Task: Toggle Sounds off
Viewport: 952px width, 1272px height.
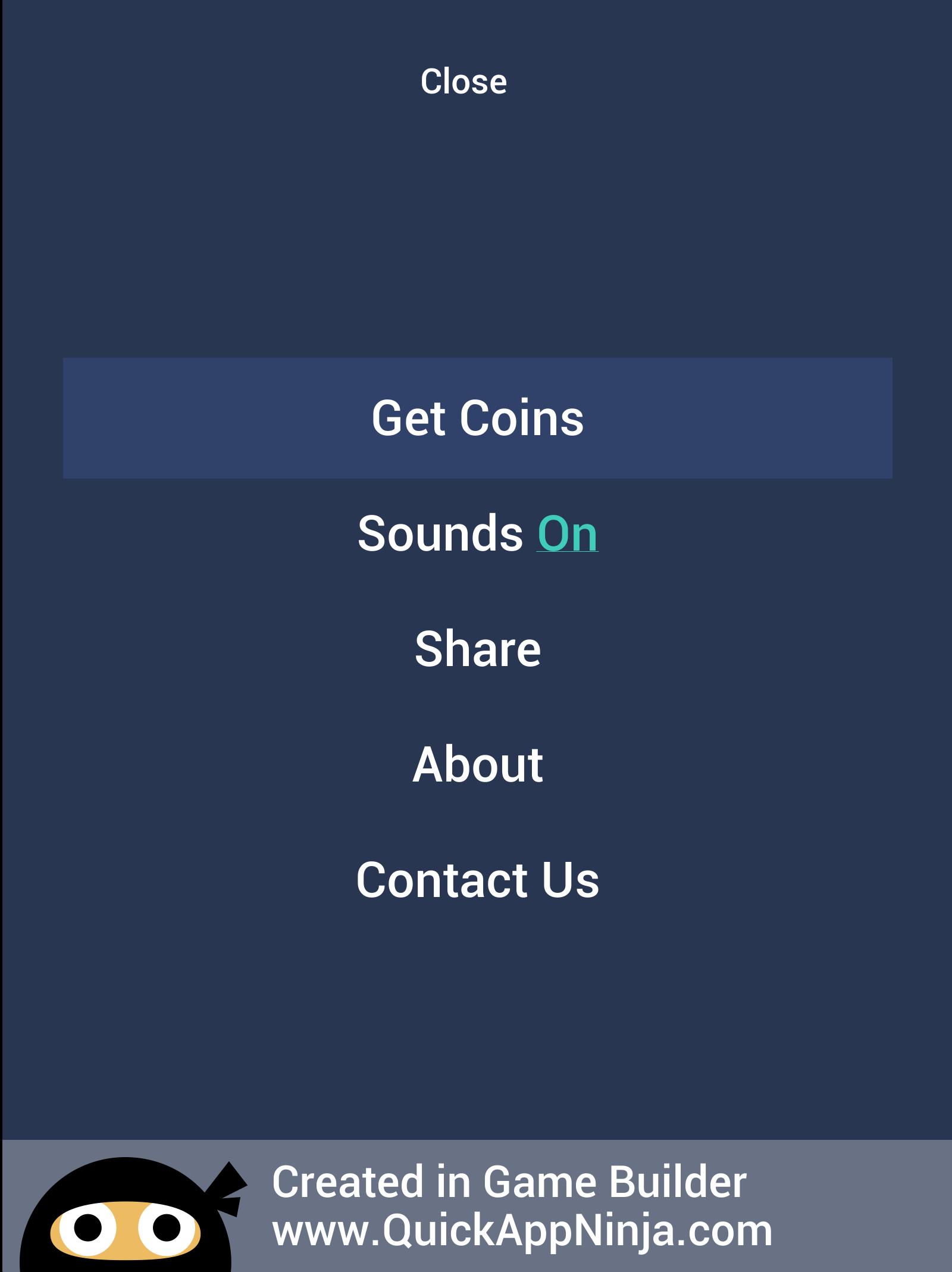Action: point(567,533)
